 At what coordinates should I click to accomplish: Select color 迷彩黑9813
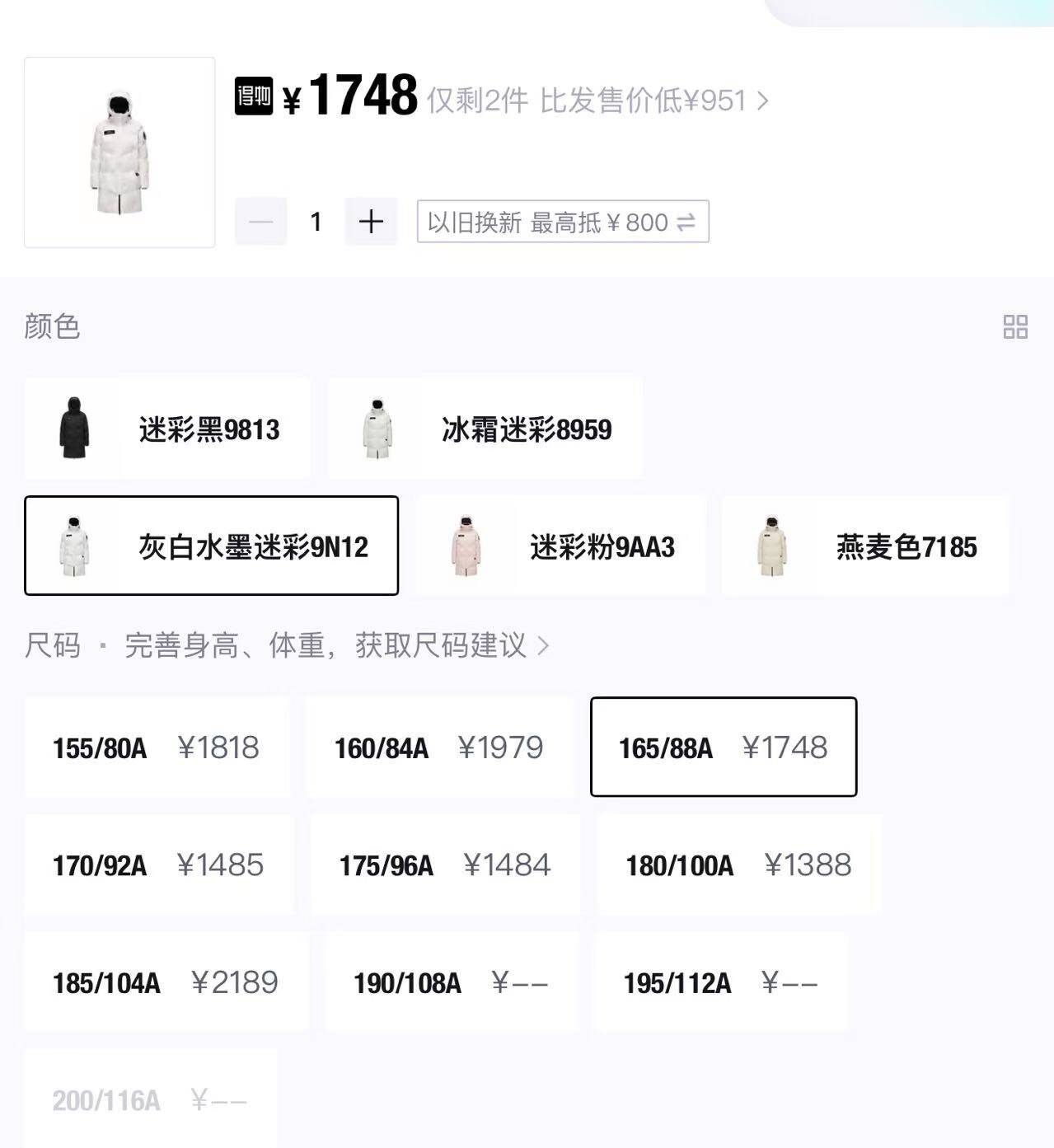(x=167, y=429)
